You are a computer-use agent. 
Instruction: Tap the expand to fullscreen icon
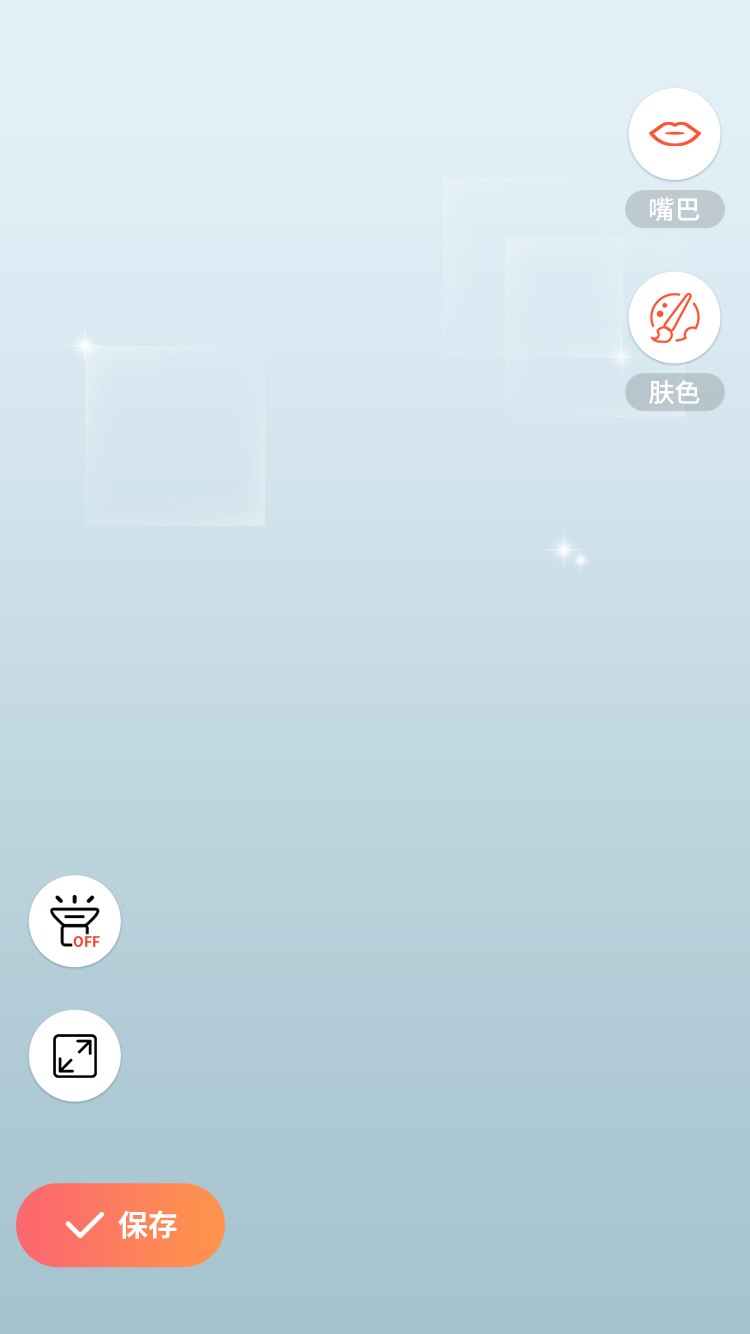(75, 1056)
